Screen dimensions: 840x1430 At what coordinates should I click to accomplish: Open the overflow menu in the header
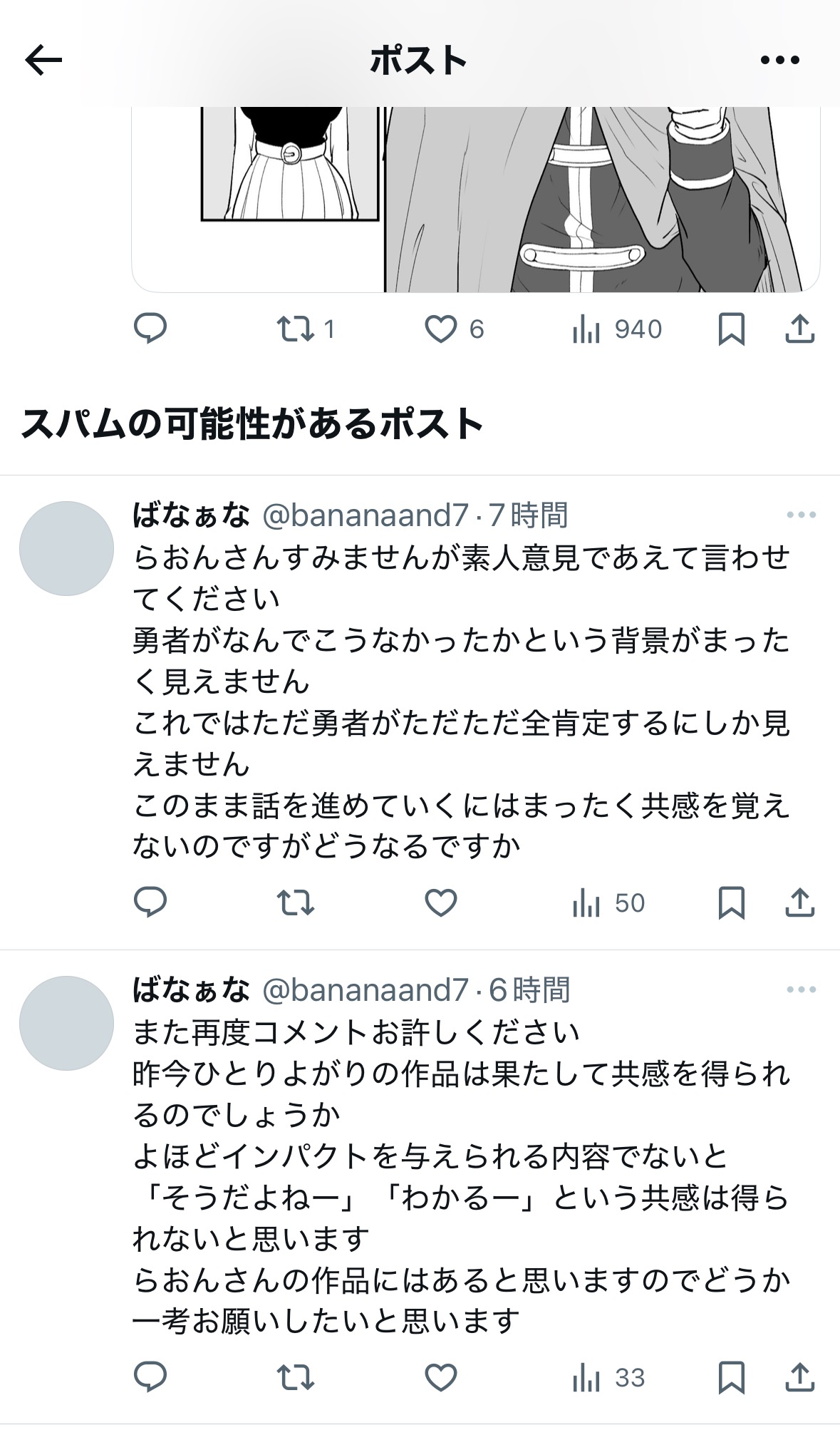[x=779, y=60]
